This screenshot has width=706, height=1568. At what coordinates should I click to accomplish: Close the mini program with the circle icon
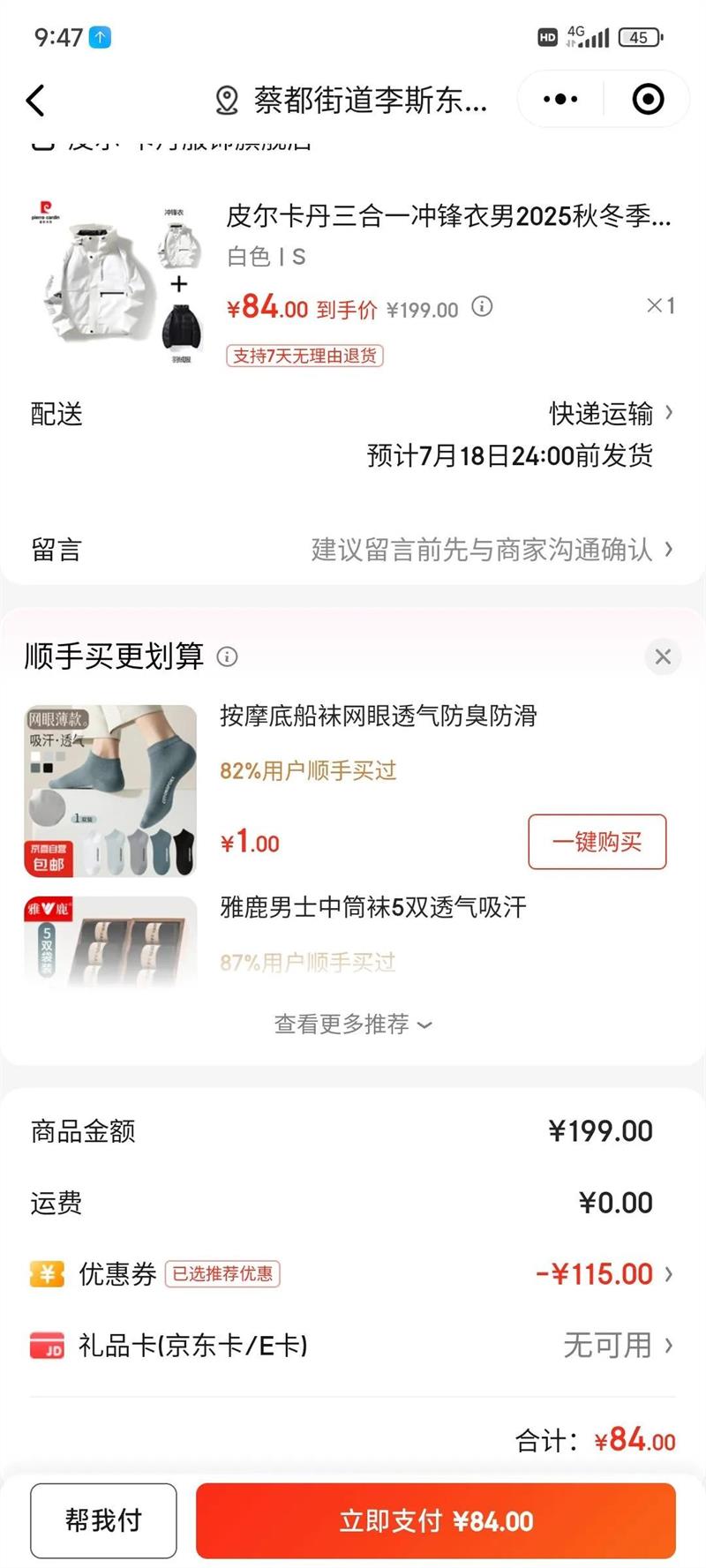pyautogui.click(x=648, y=99)
